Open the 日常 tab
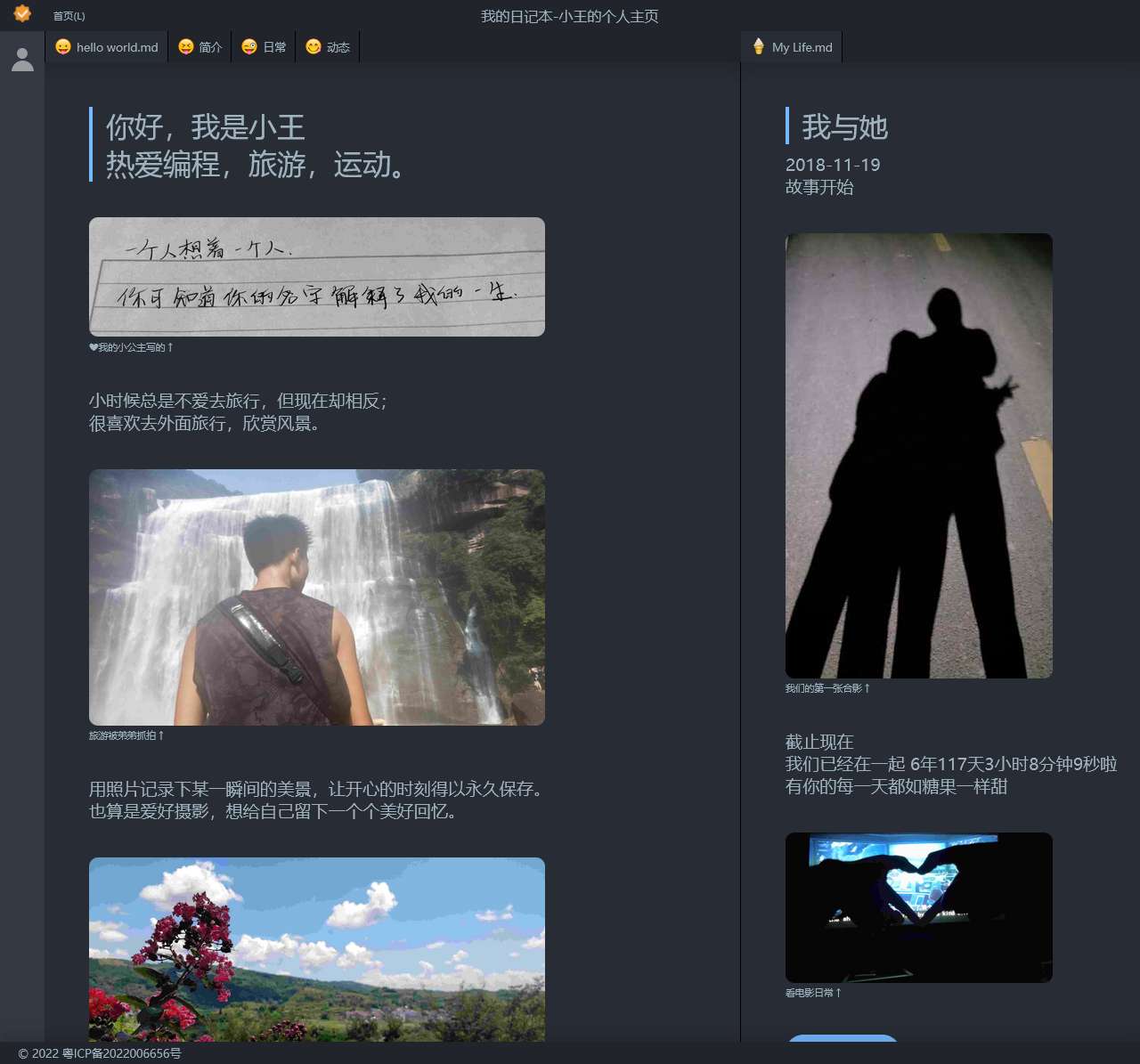 pyautogui.click(x=265, y=47)
